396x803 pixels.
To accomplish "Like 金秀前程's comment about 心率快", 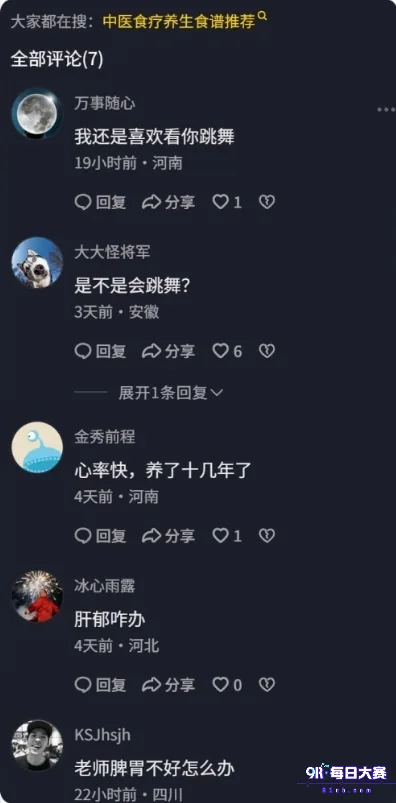I will click(x=227, y=536).
